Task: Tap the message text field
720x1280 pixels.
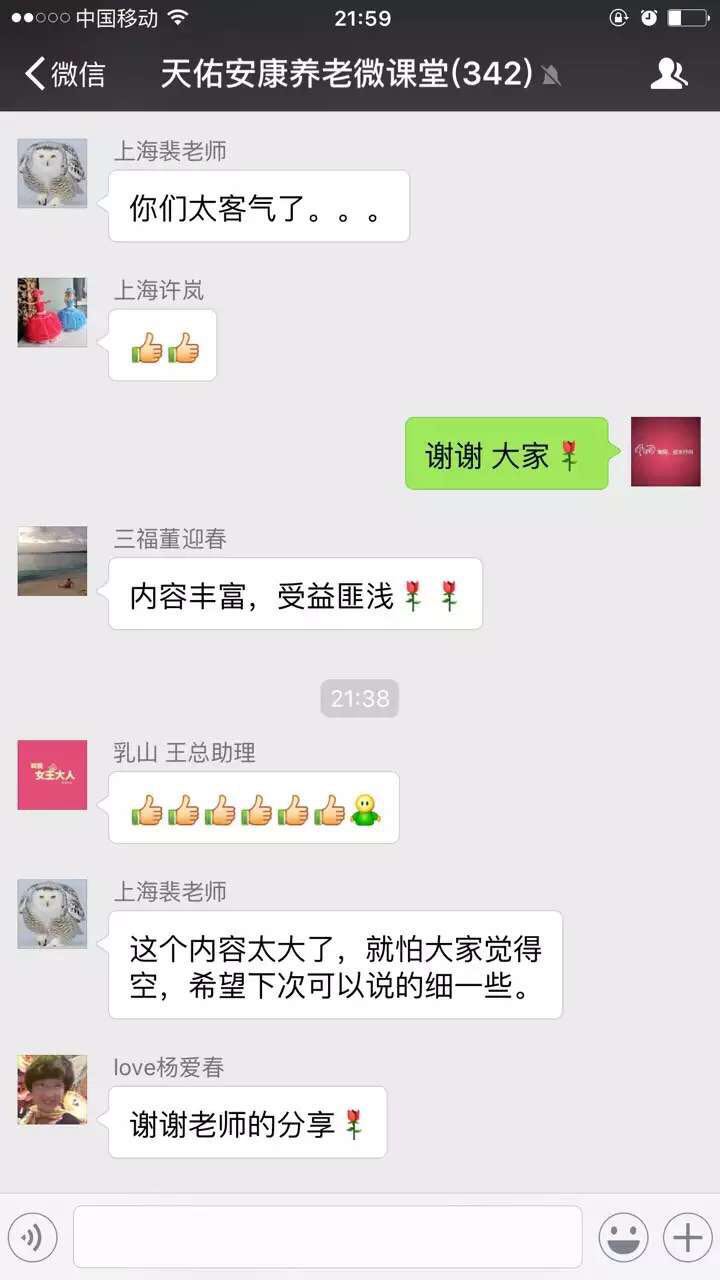Action: pos(328,1237)
